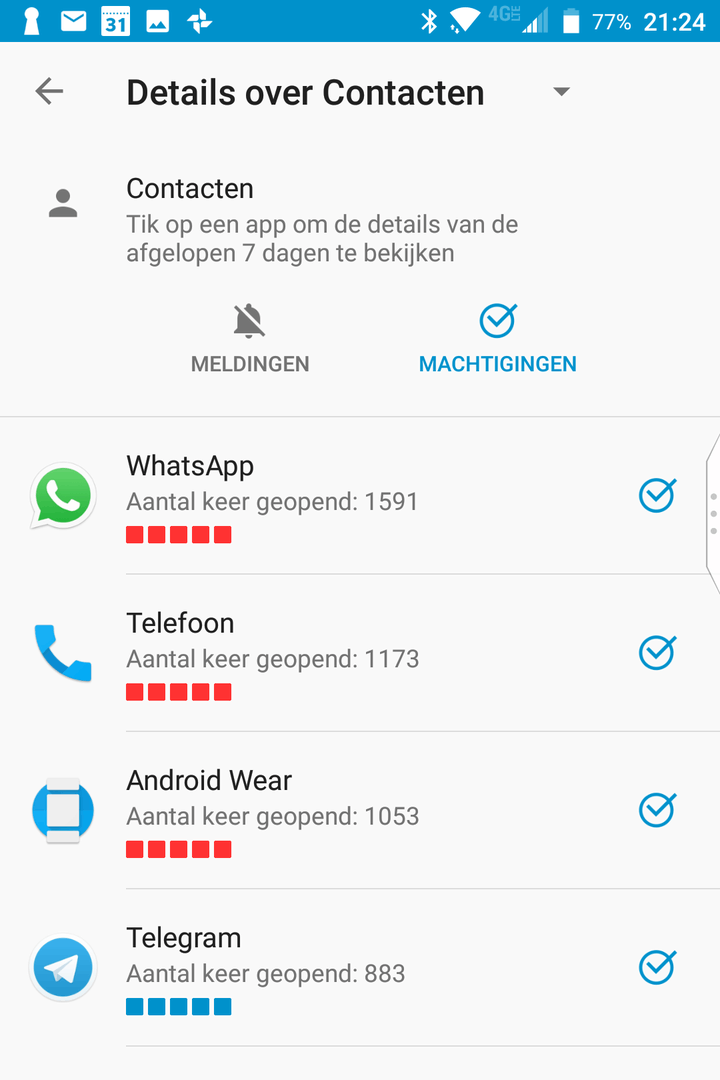The height and width of the screenshot is (1080, 720).
Task: View Android Wear details
Action: tap(300, 812)
